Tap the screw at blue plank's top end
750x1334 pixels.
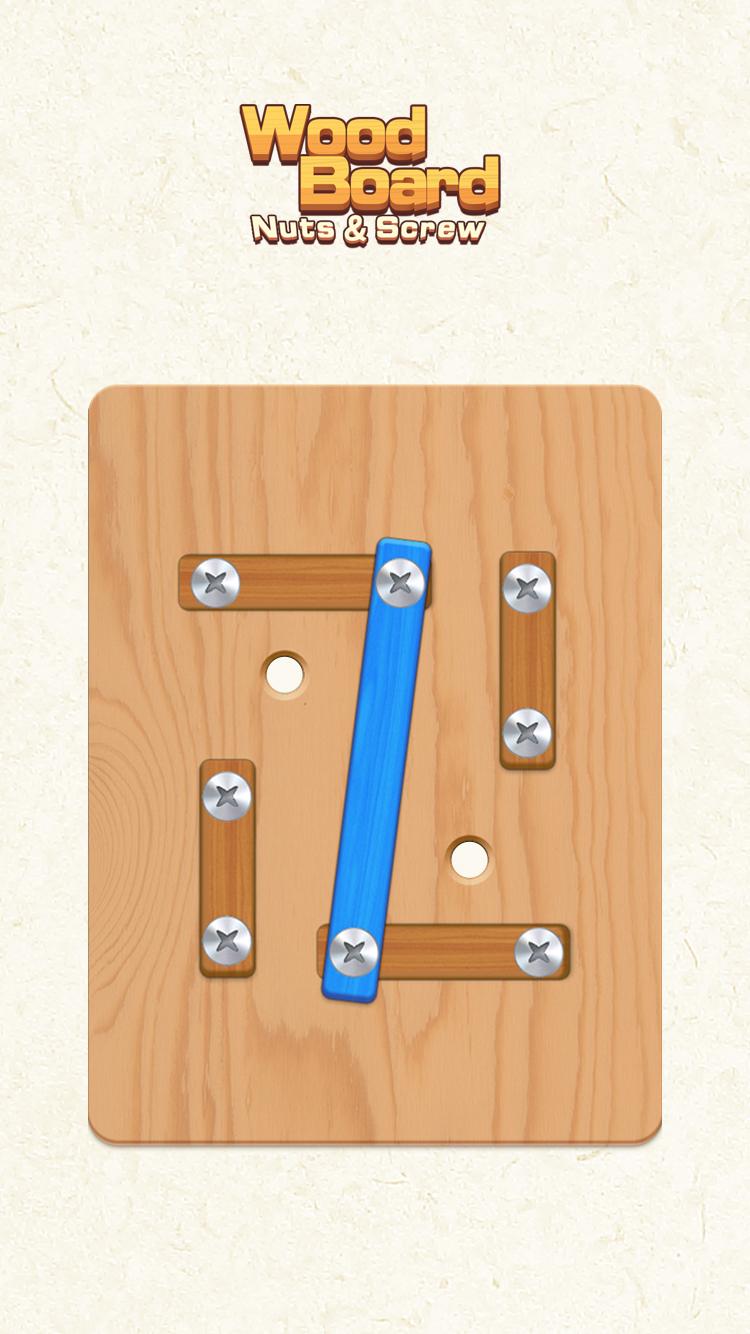[401, 583]
